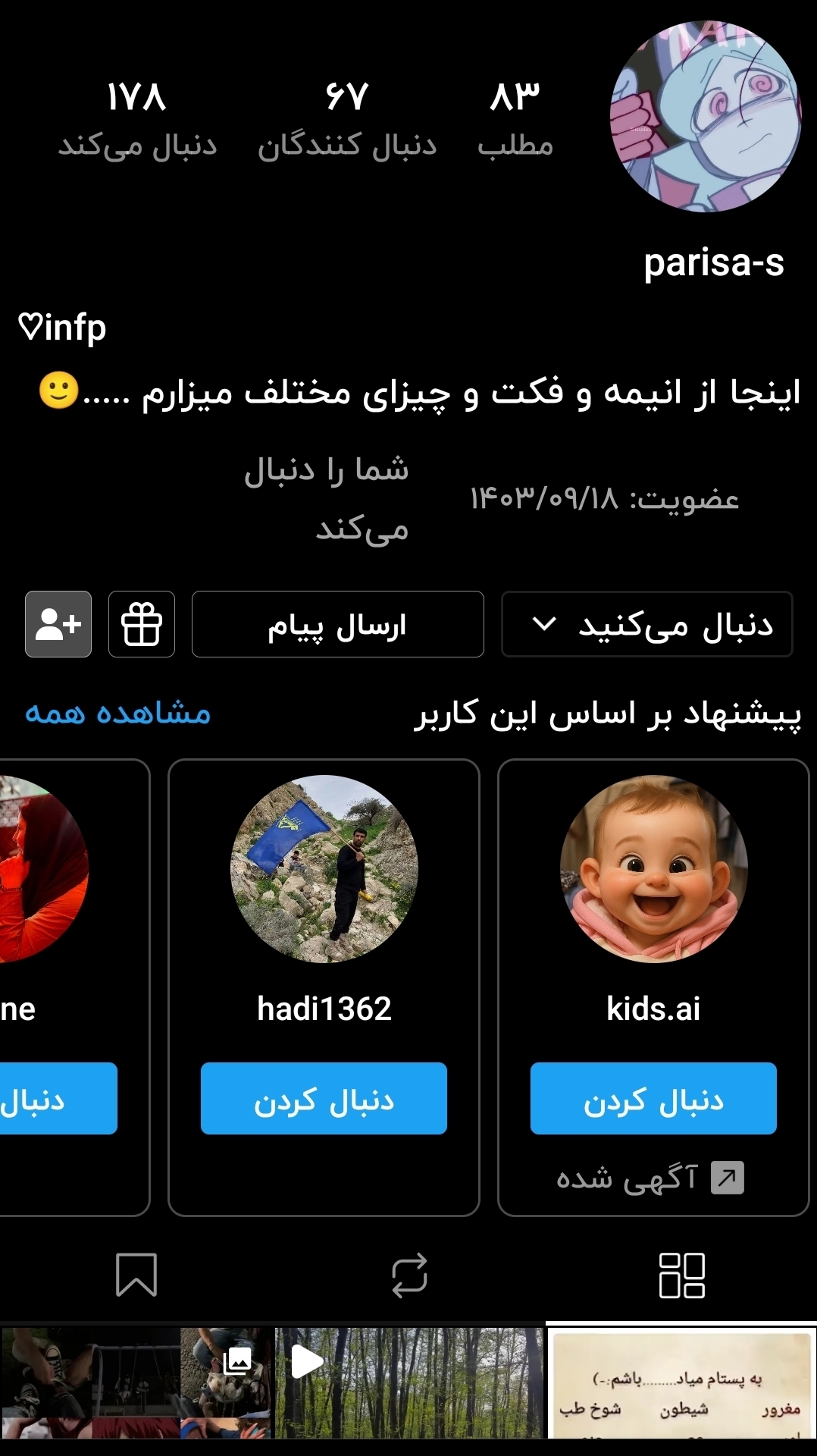Send a message to parisa-s
Screen dimensions: 817x1456
[337, 624]
